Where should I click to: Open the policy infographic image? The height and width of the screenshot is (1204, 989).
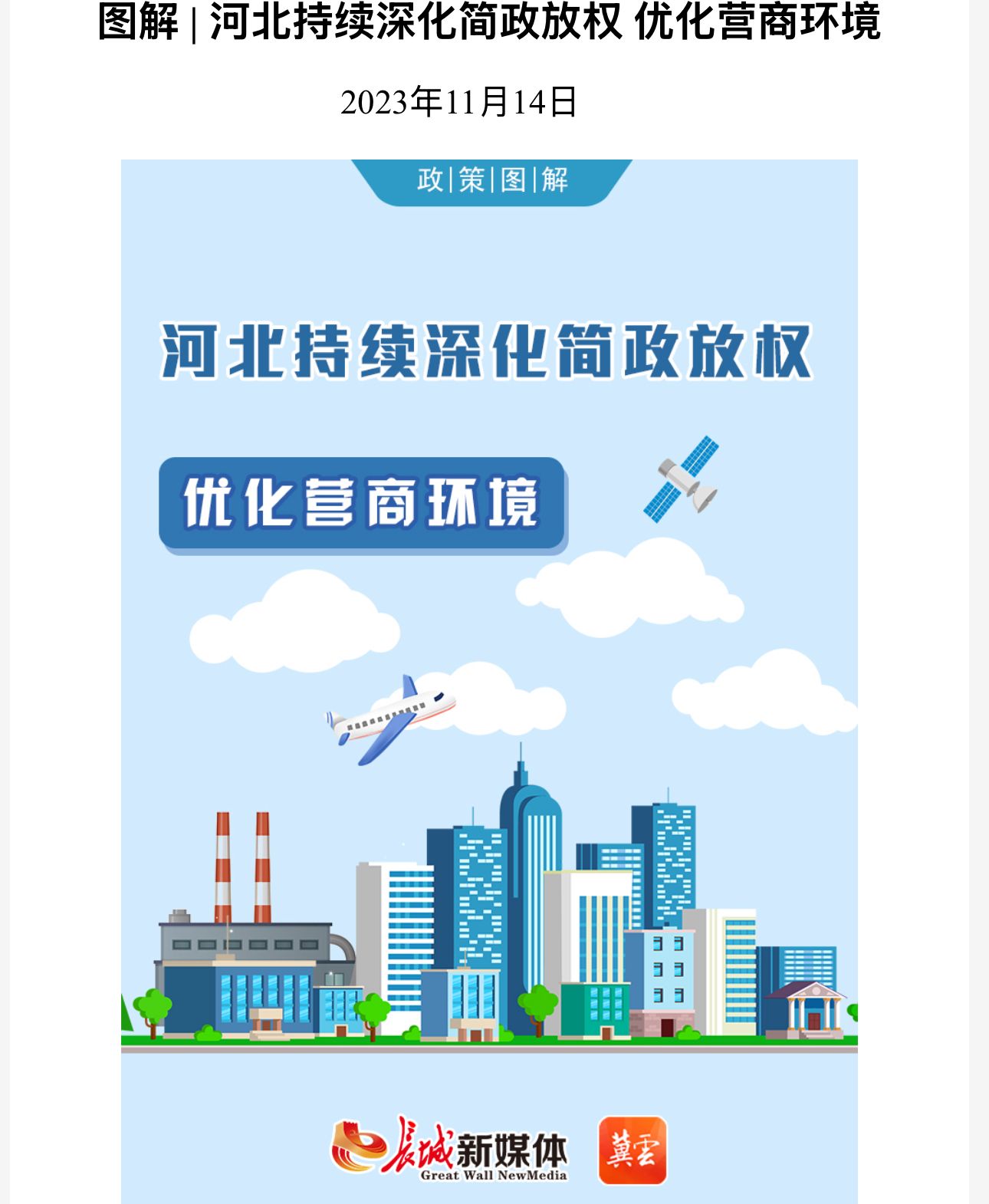pos(489,681)
